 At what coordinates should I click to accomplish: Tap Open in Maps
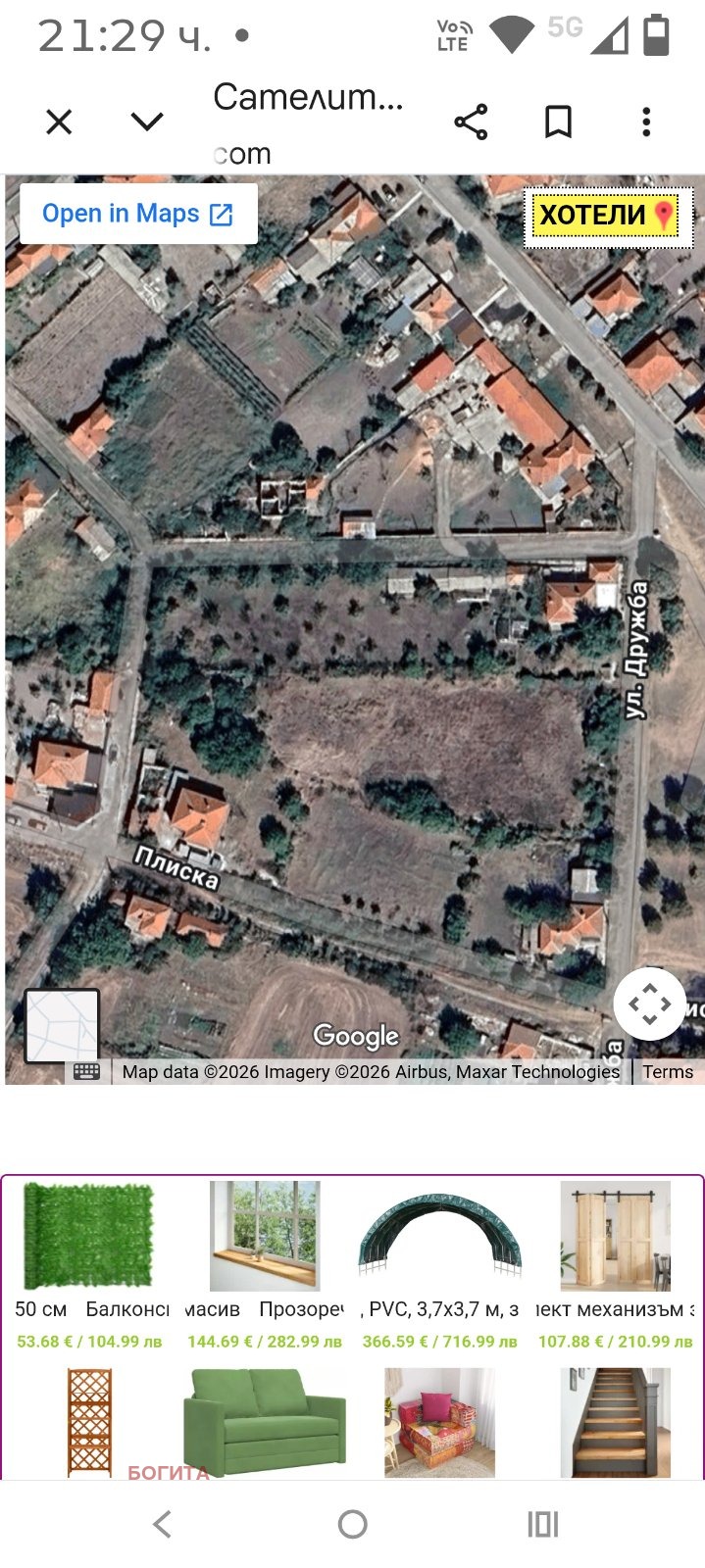138,214
